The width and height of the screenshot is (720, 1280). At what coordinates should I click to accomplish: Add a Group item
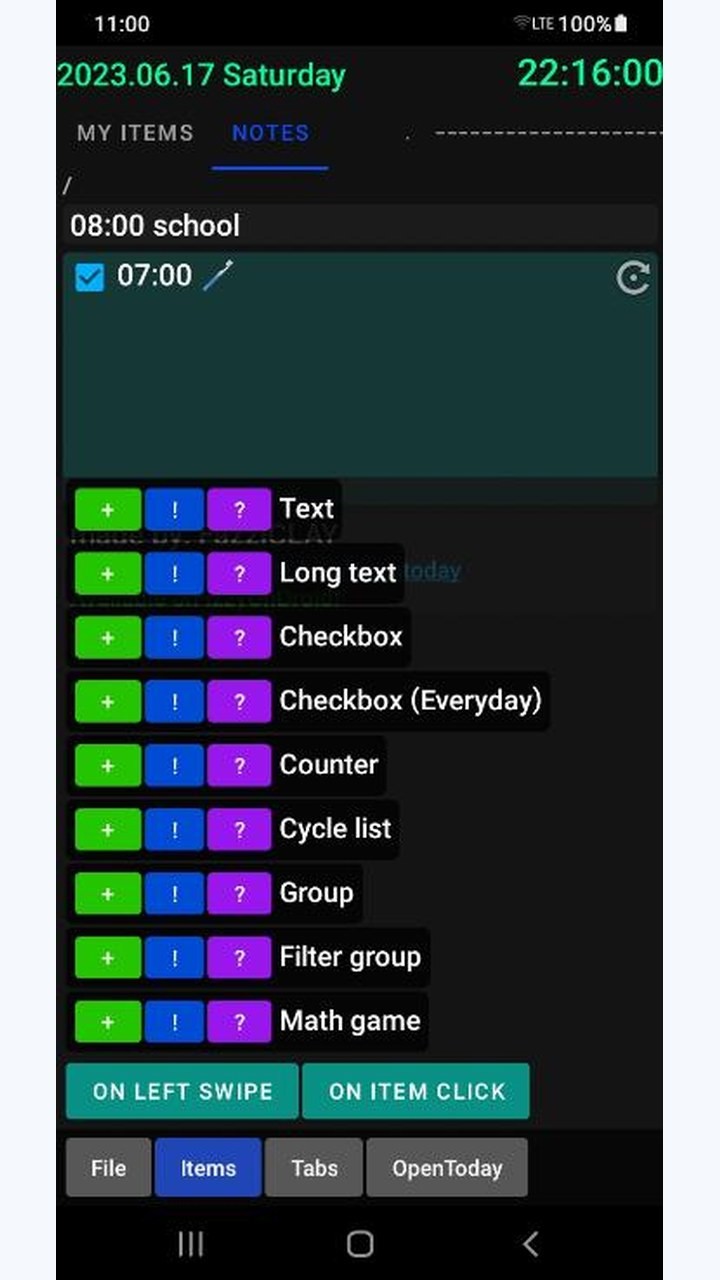pyautogui.click(x=108, y=893)
